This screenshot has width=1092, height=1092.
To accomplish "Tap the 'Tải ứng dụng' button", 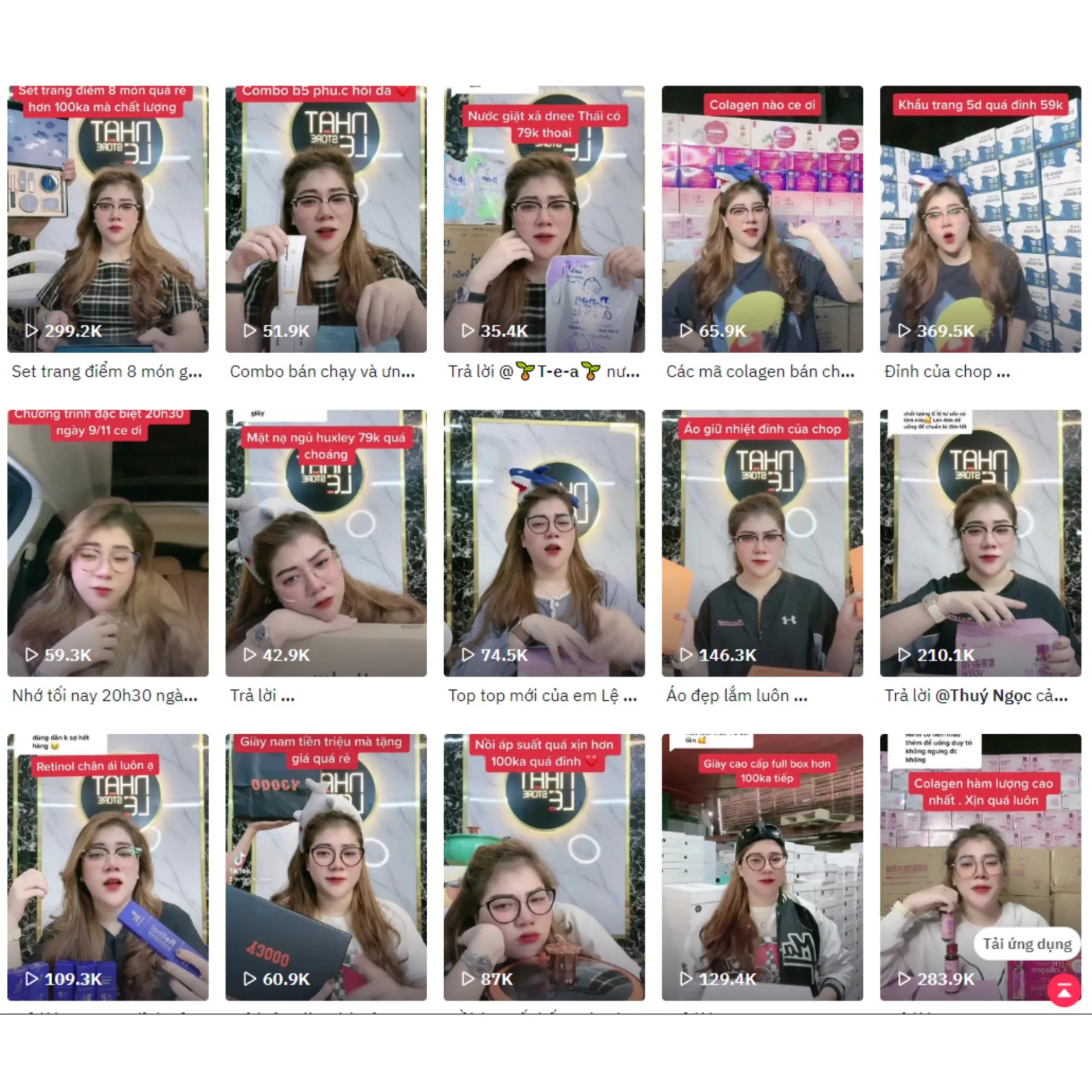I will tap(1027, 945).
